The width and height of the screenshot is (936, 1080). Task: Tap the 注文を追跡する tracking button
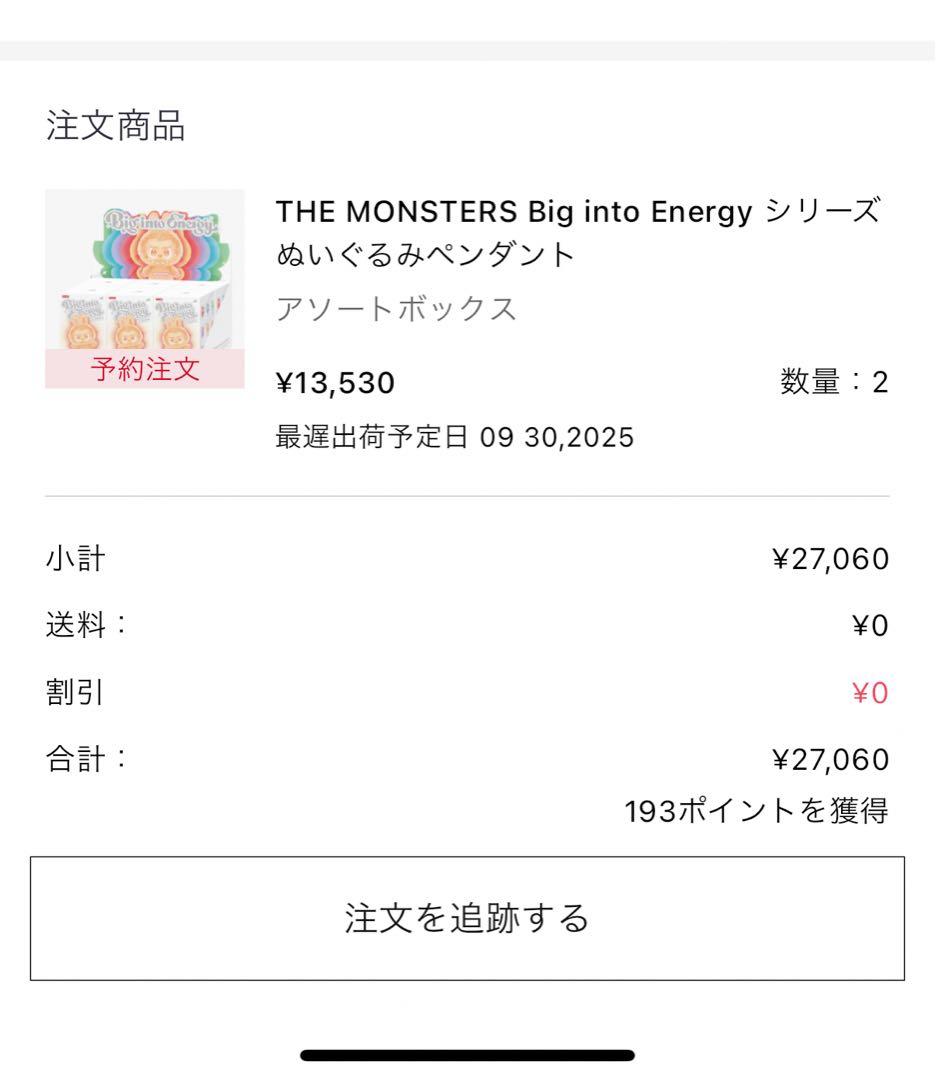coord(468,917)
